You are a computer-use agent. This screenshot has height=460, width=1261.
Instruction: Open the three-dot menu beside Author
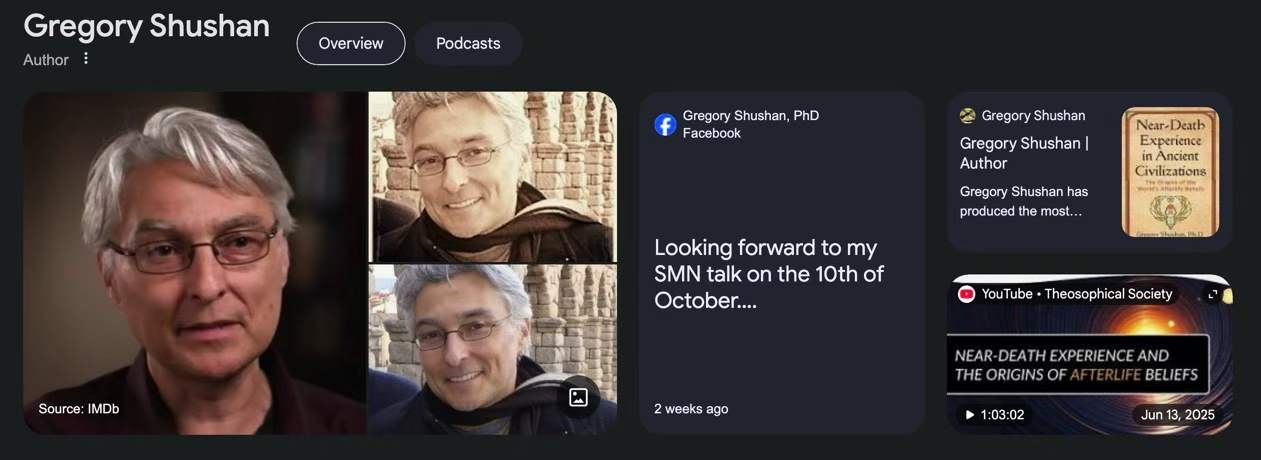pos(86,59)
